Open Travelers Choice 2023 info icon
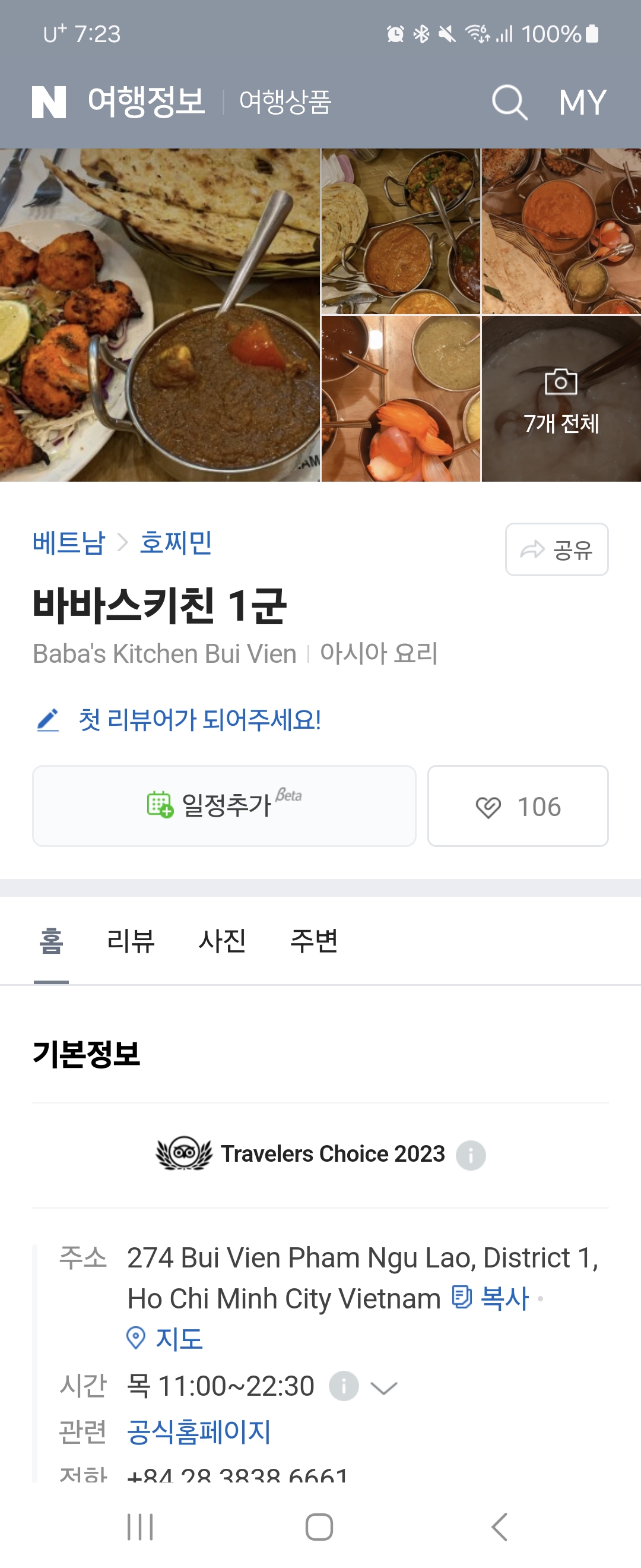Viewport: 641px width, 1568px height. pyautogui.click(x=471, y=1155)
